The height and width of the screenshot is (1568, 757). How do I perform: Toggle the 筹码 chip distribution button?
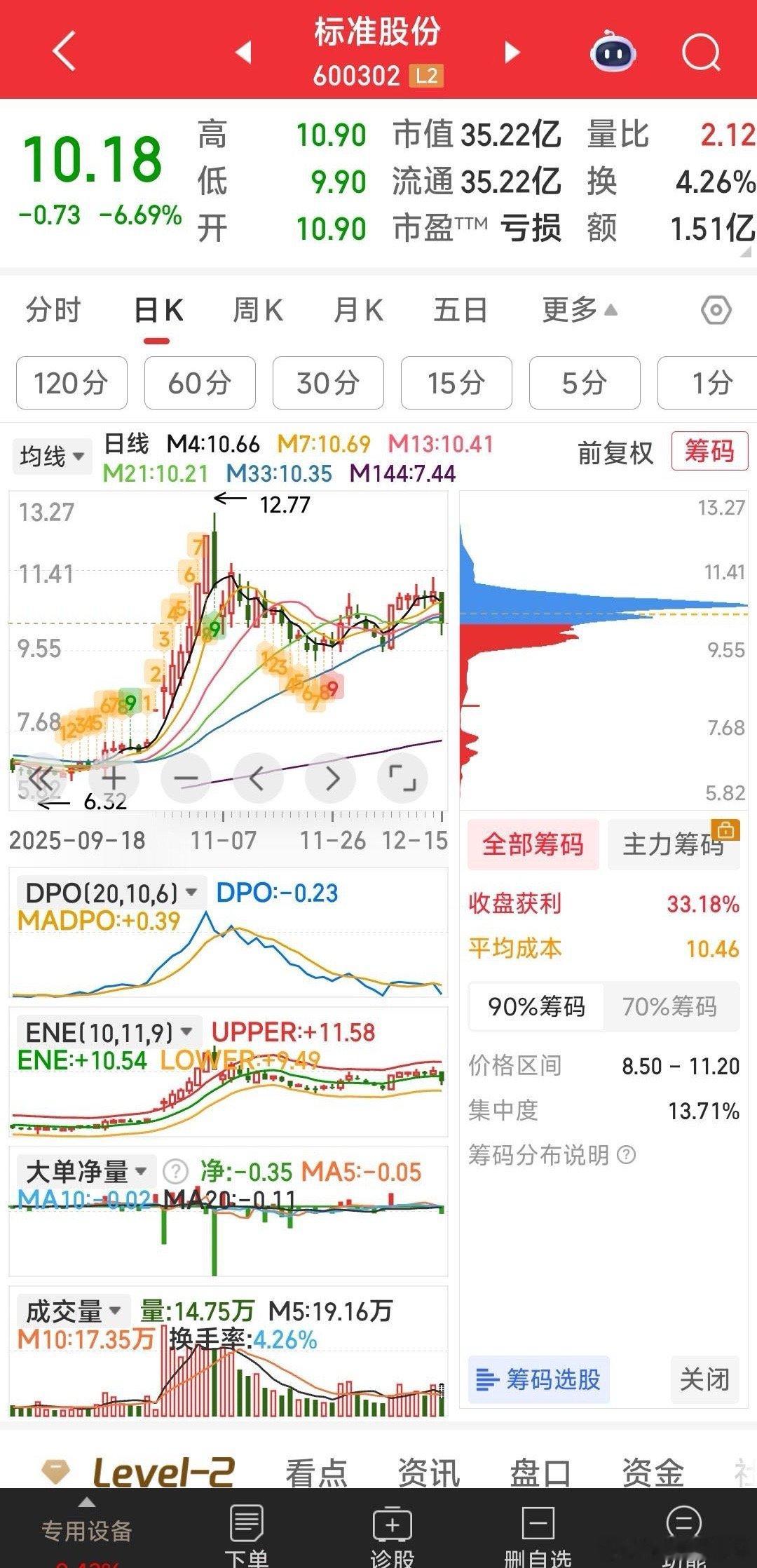click(709, 452)
